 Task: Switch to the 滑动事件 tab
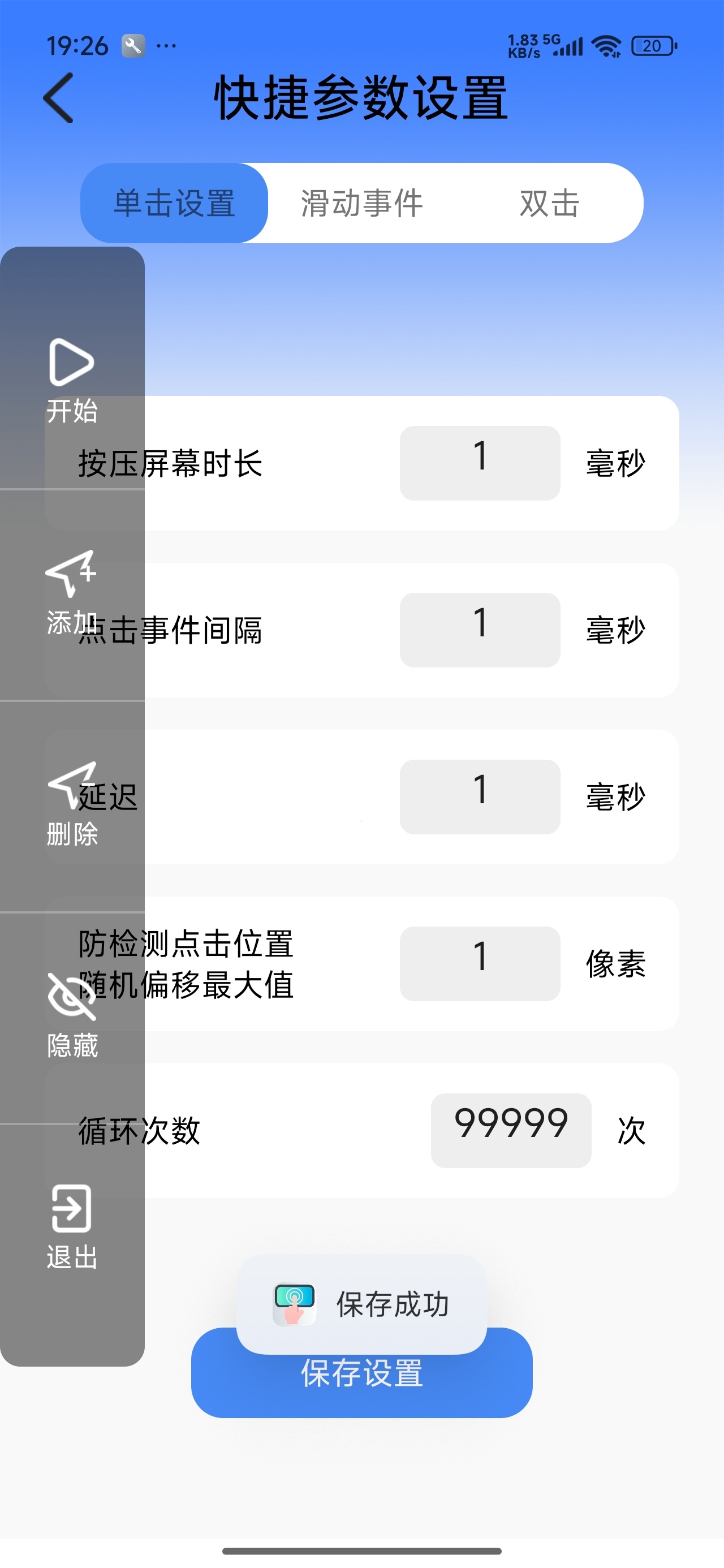pyautogui.click(x=361, y=203)
